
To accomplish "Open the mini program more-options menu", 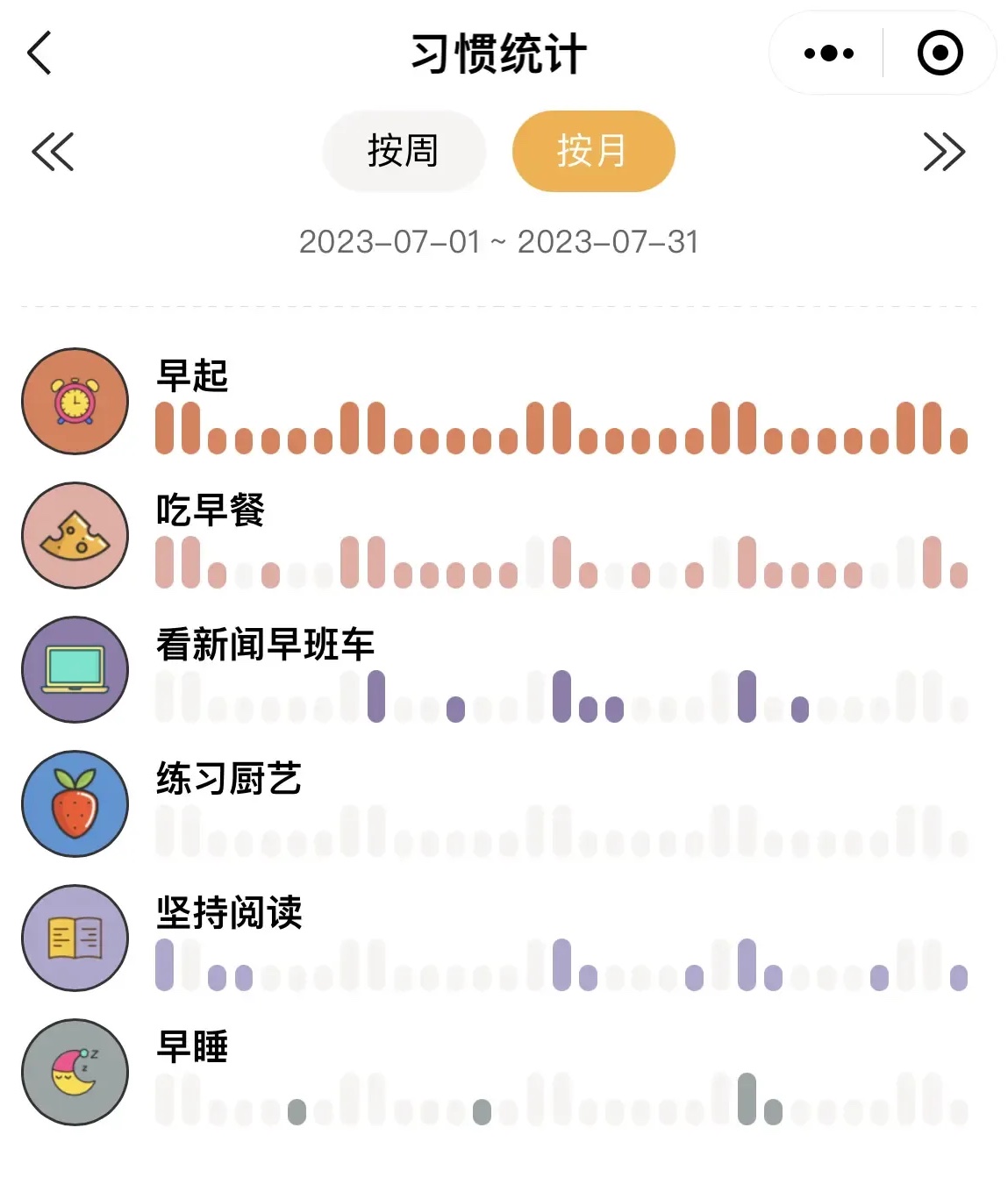I will [828, 54].
